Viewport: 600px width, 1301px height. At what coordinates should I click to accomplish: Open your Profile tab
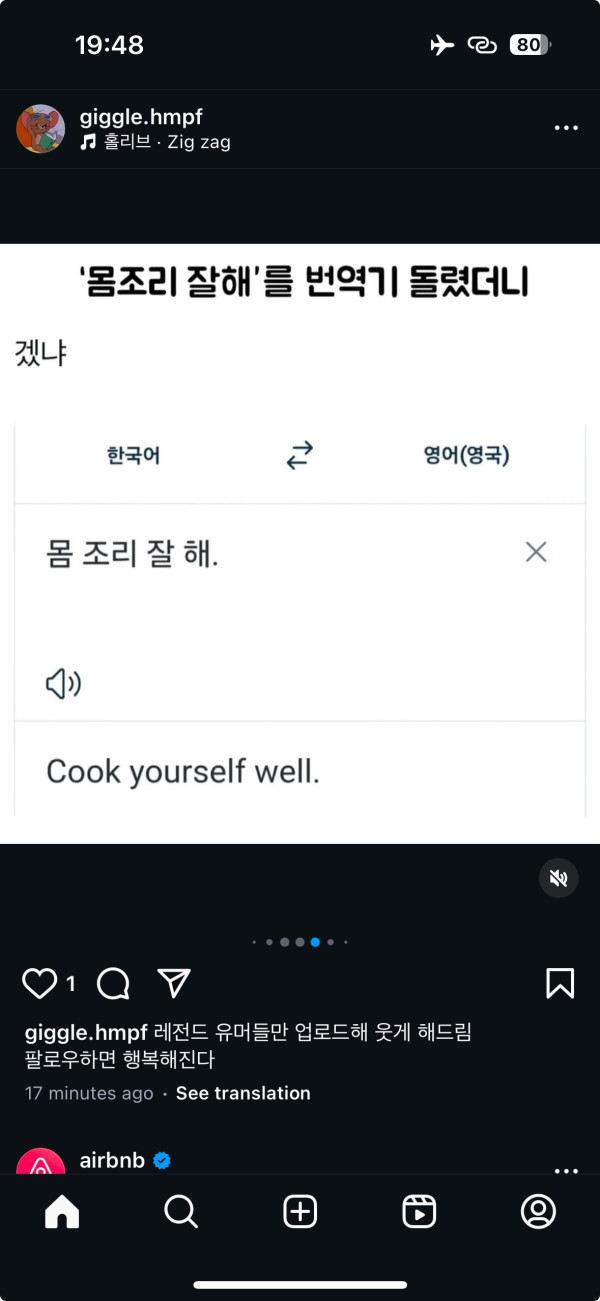538,1212
